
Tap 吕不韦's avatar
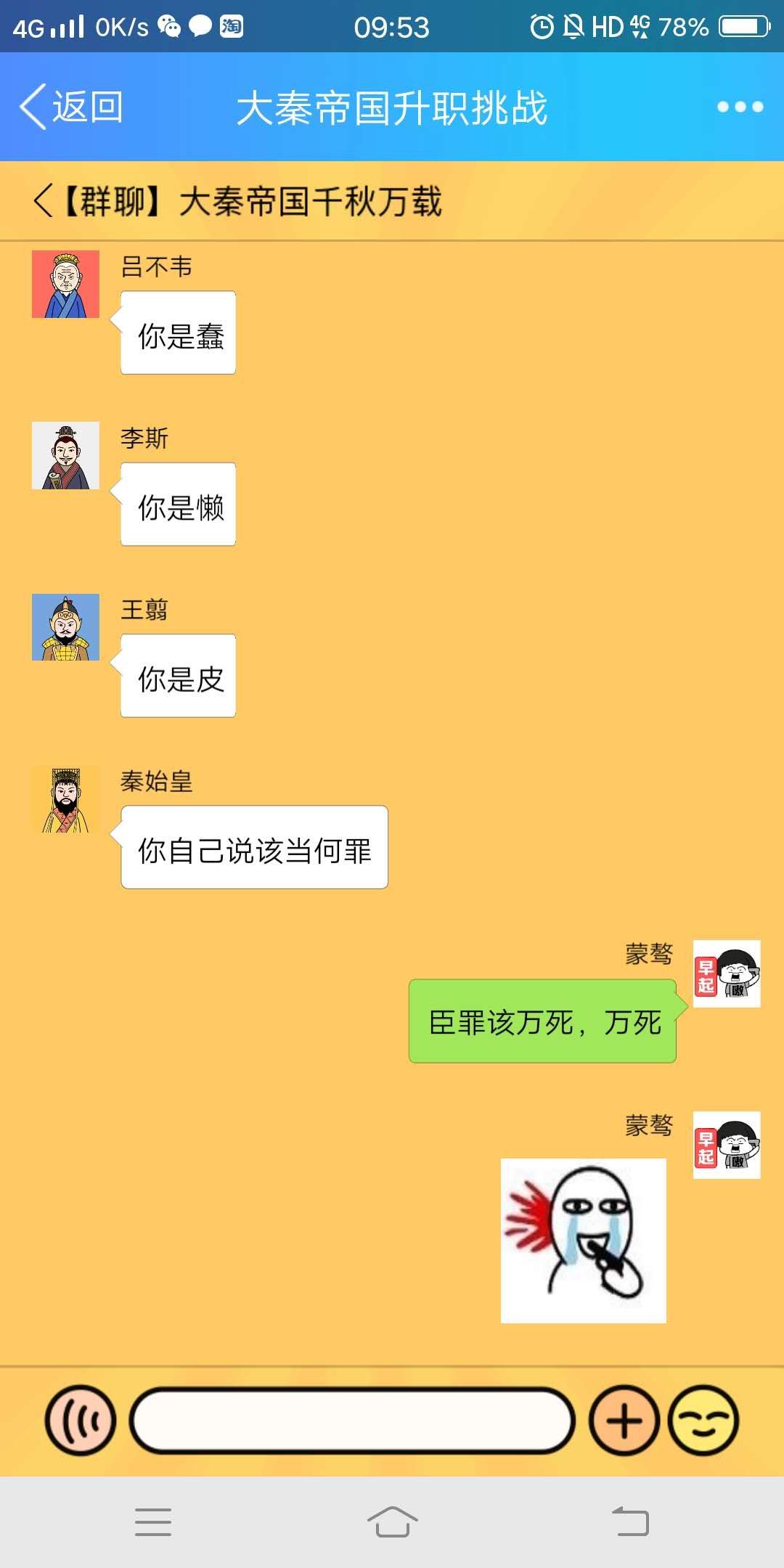[x=65, y=284]
